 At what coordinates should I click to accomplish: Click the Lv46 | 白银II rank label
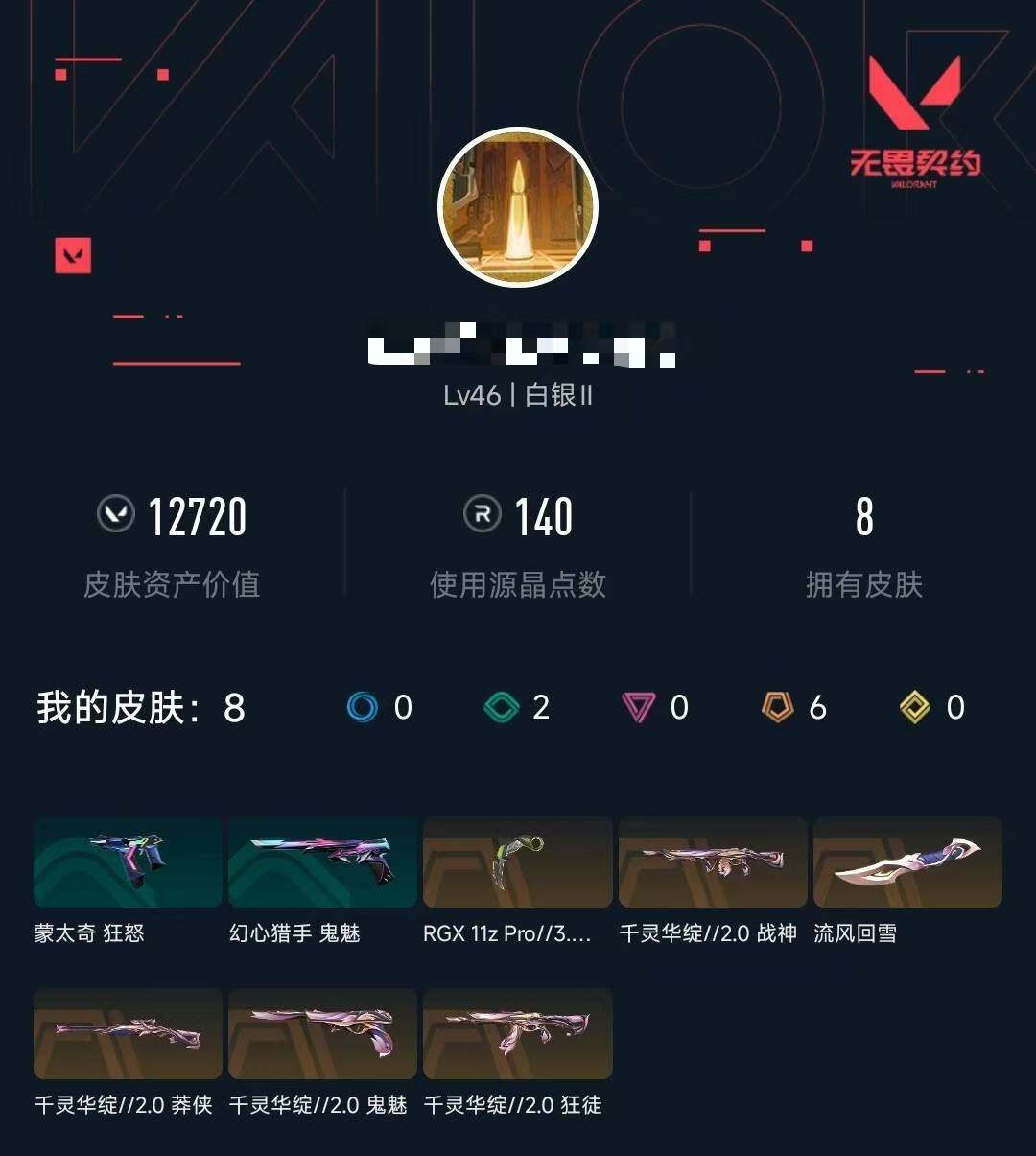(518, 393)
